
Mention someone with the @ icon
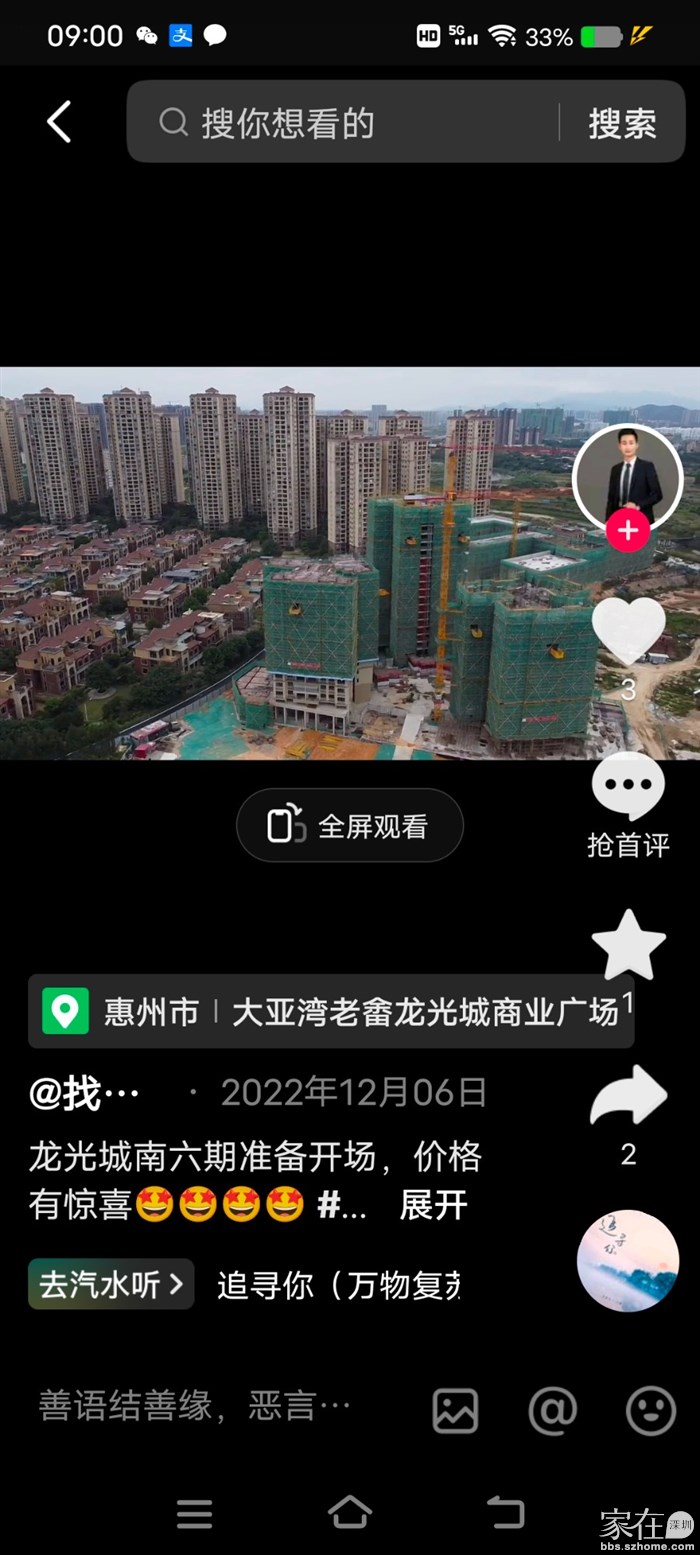click(552, 1411)
